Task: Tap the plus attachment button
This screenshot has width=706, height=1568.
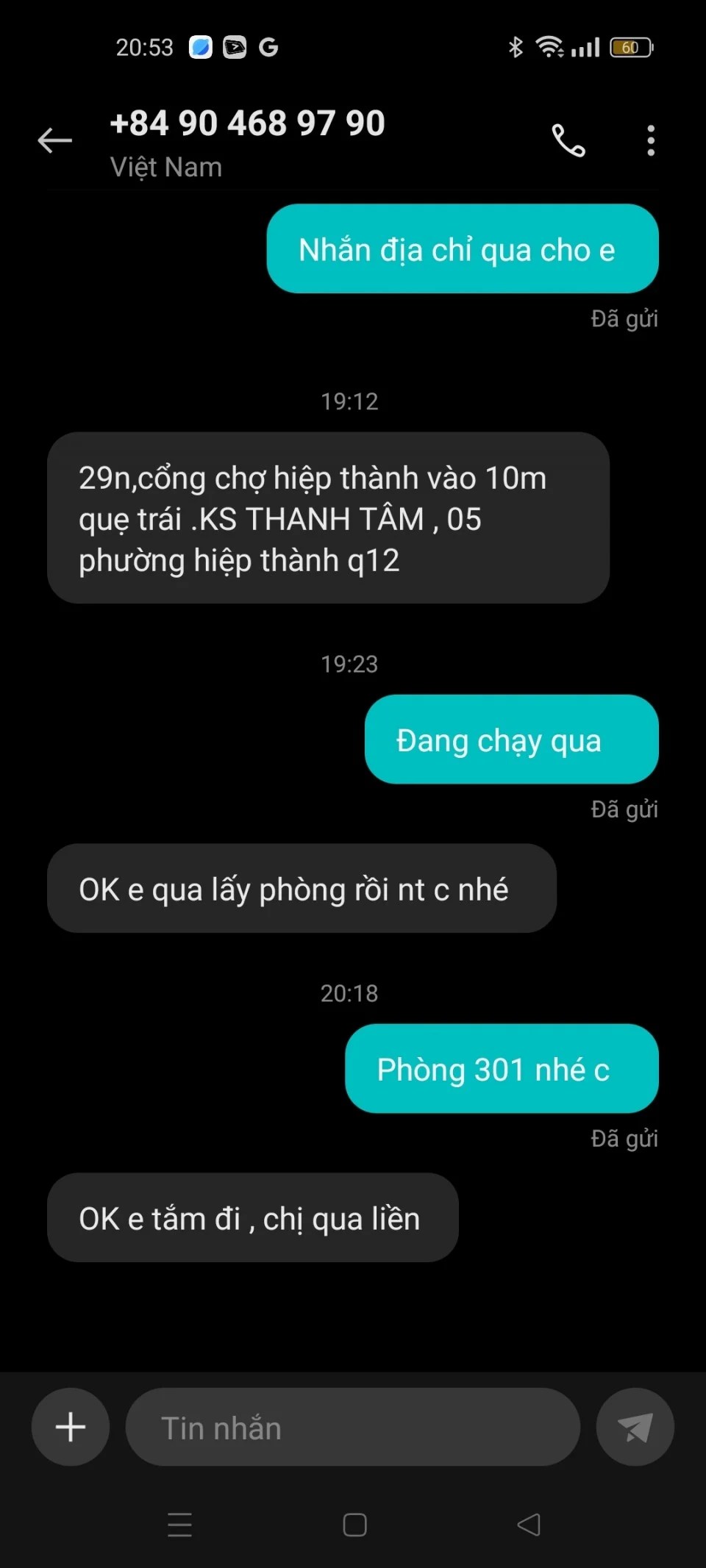Action: 71,1427
